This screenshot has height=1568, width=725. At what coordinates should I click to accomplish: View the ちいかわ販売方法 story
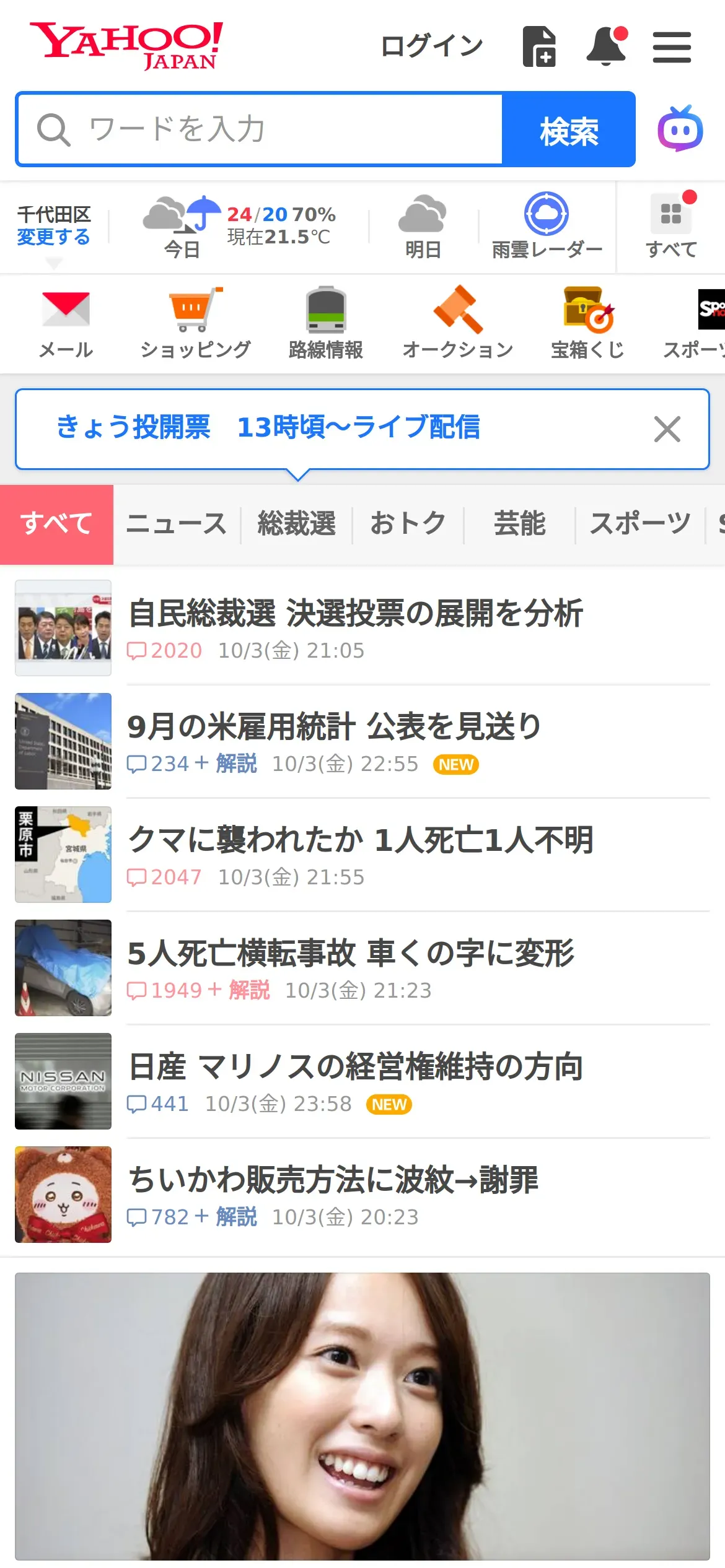(333, 1180)
